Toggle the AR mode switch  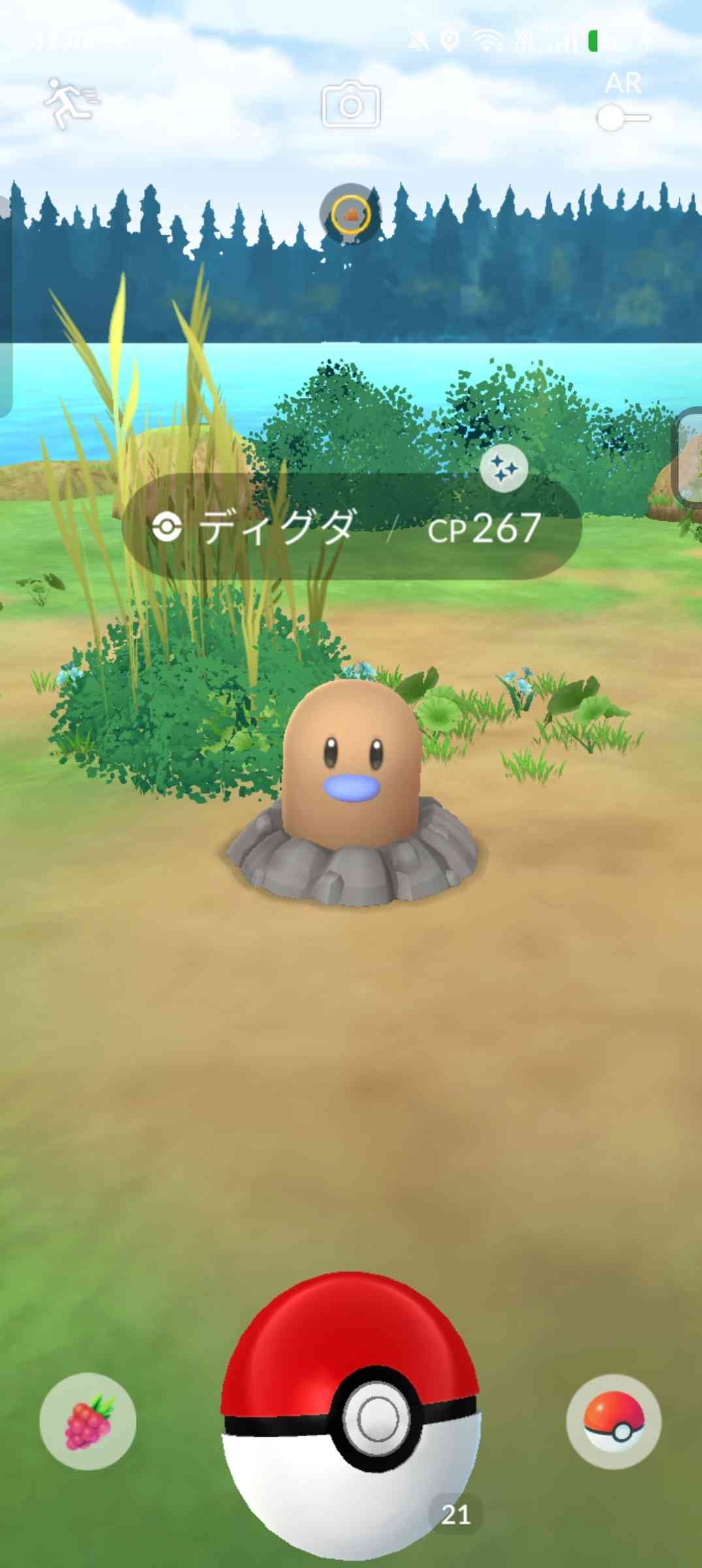[622, 118]
